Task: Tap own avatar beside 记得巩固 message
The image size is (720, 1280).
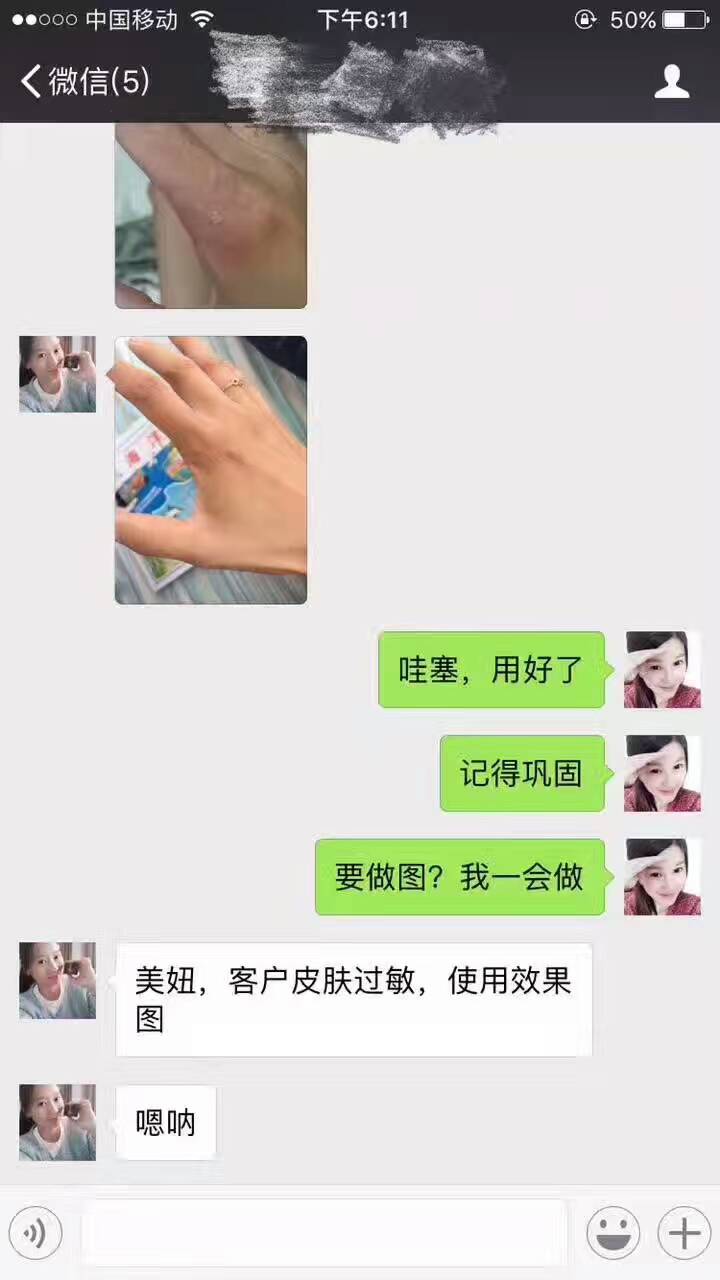Action: (662, 773)
